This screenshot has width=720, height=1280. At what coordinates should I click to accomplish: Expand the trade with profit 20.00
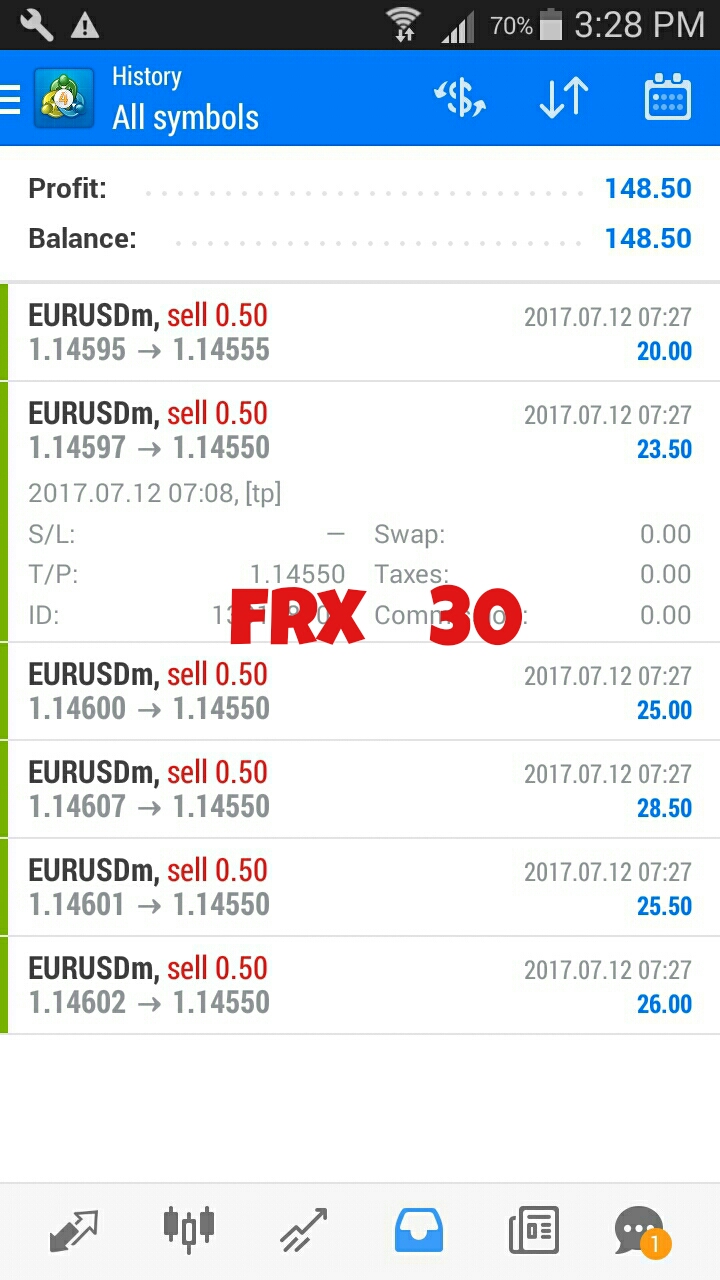[x=360, y=333]
